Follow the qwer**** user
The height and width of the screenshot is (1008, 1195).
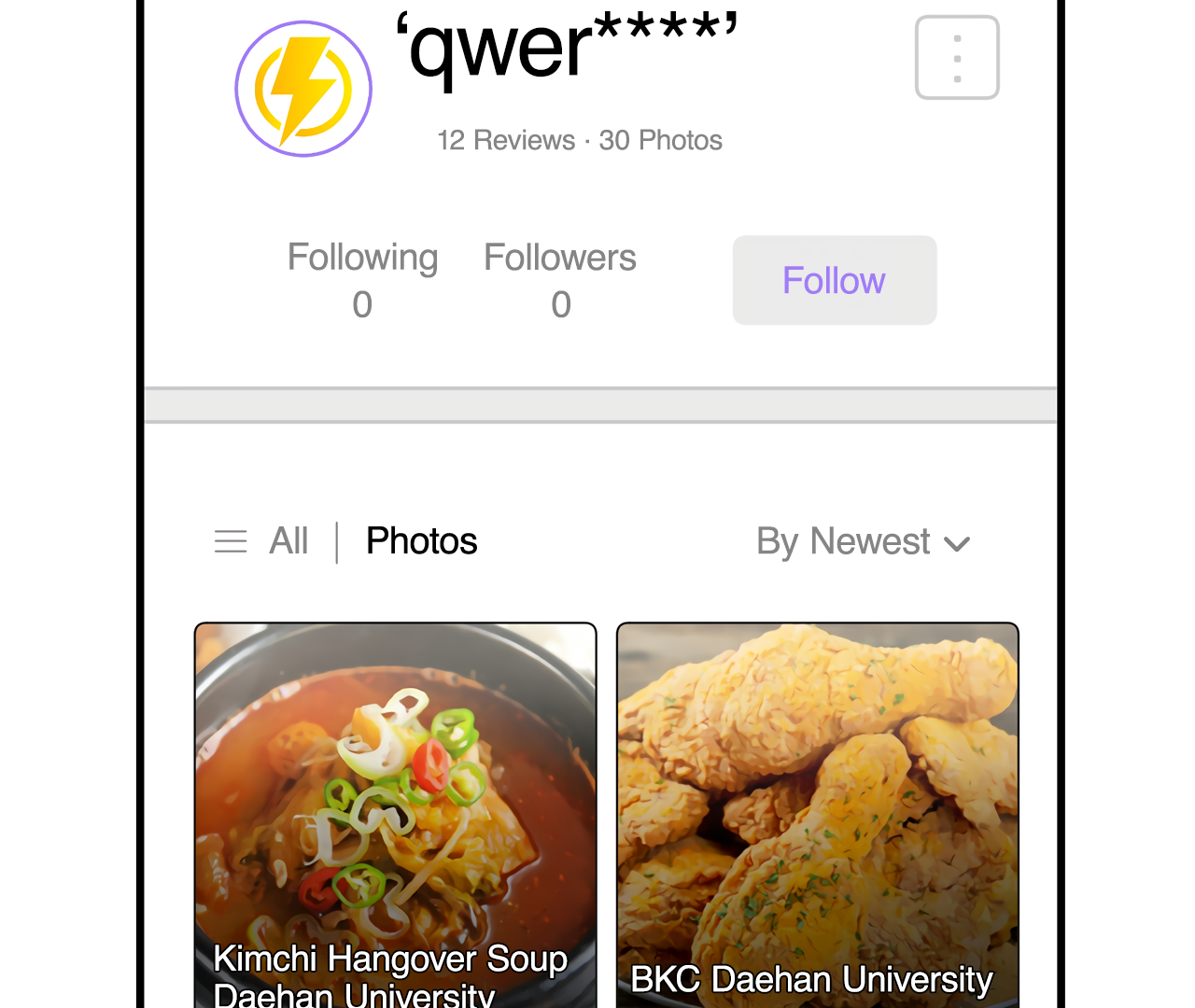(x=834, y=280)
